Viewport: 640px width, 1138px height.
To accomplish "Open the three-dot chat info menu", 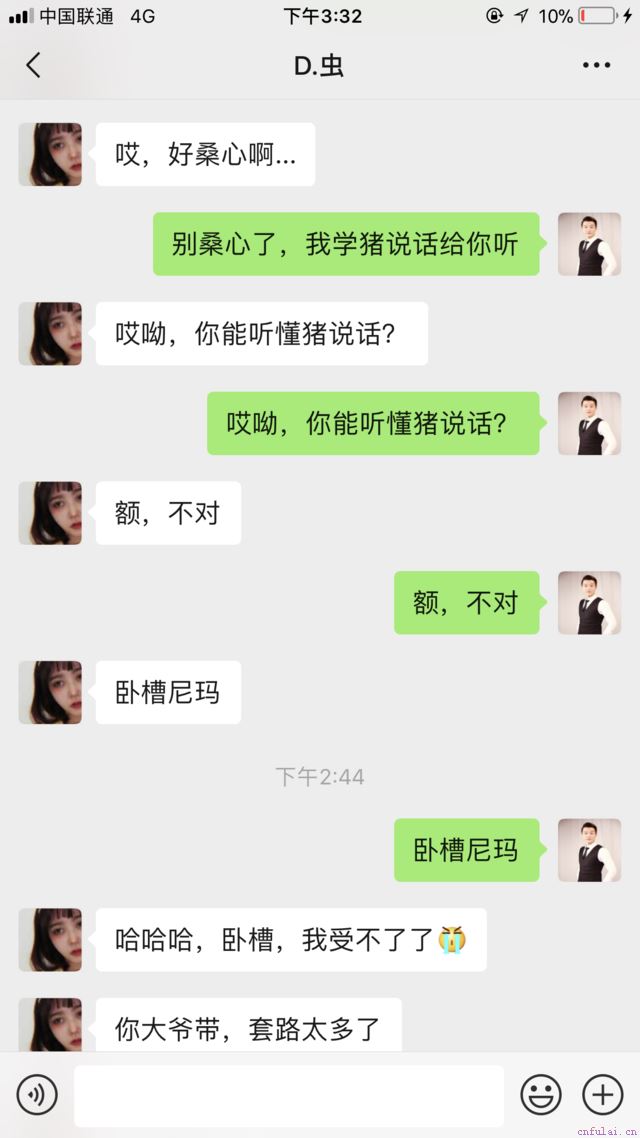I will 596,66.
